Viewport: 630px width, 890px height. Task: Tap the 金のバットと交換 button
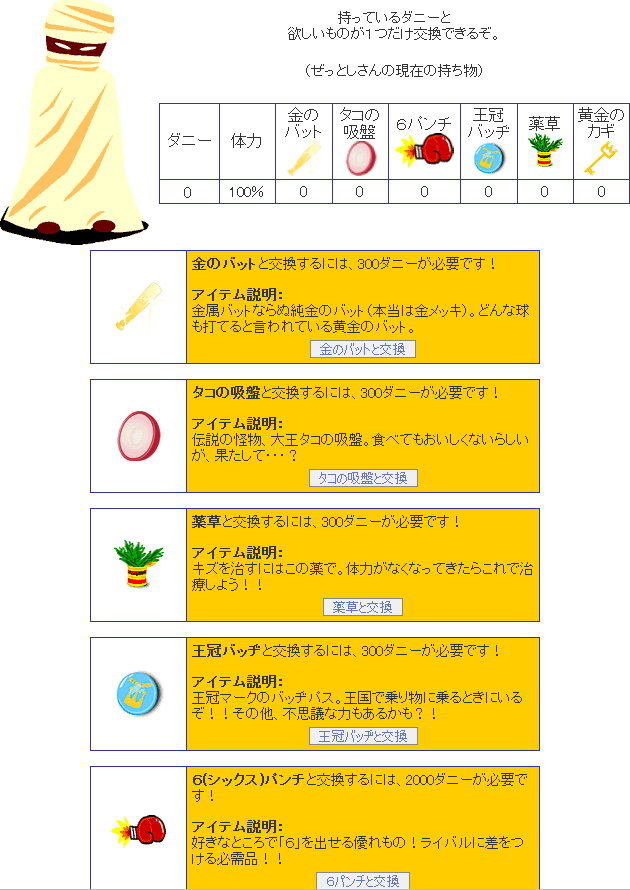[363, 349]
